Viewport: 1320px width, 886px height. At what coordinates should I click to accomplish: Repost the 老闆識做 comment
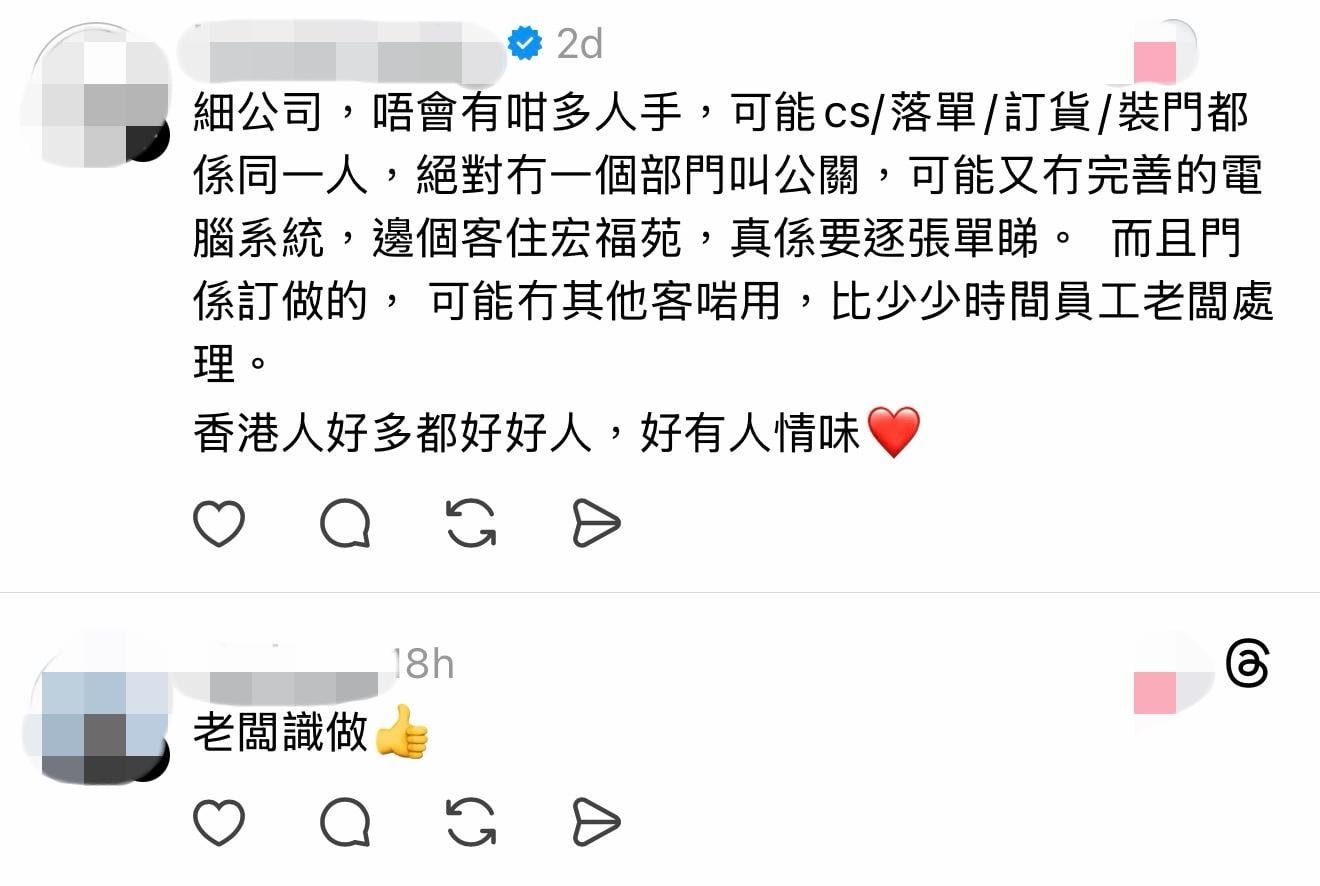tap(471, 823)
